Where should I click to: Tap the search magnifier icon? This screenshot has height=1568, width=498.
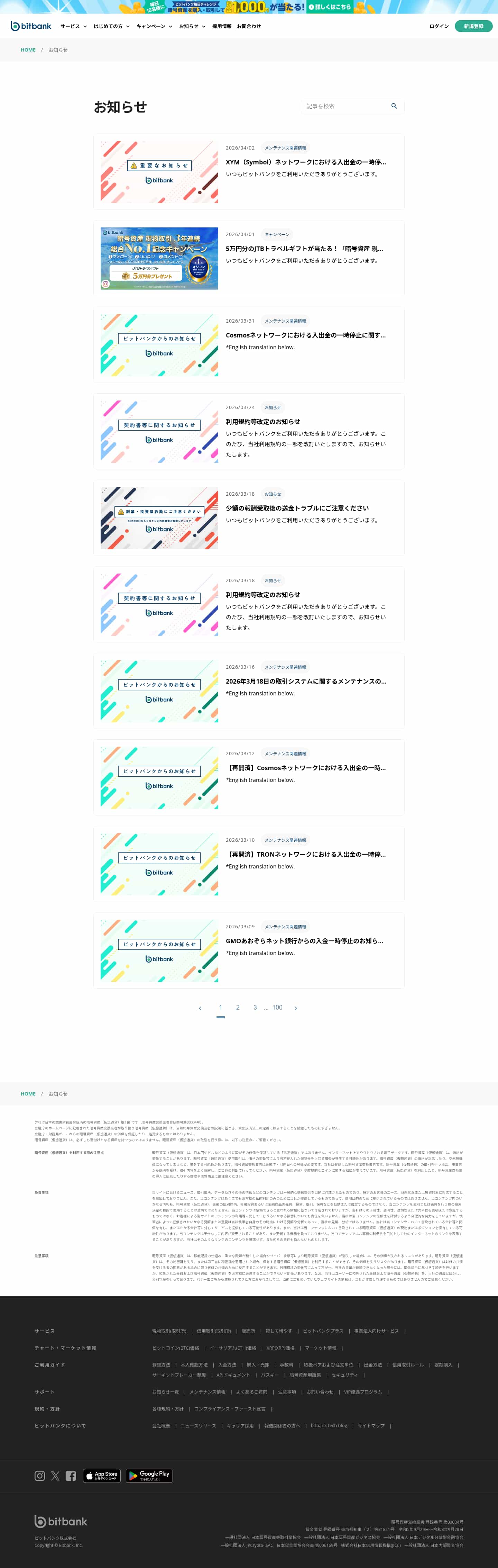pos(394,106)
